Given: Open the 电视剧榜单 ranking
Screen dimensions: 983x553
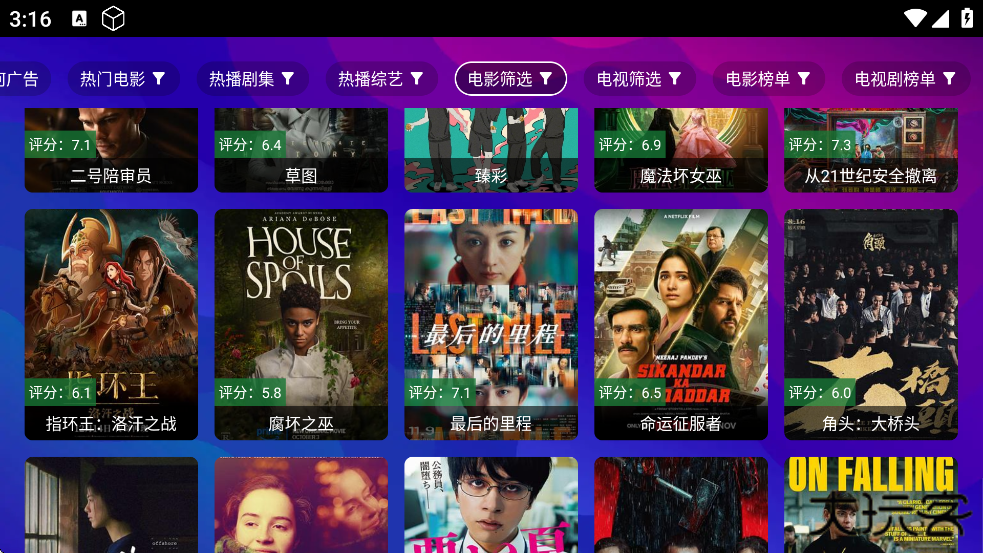Looking at the screenshot, I should click(x=905, y=79).
